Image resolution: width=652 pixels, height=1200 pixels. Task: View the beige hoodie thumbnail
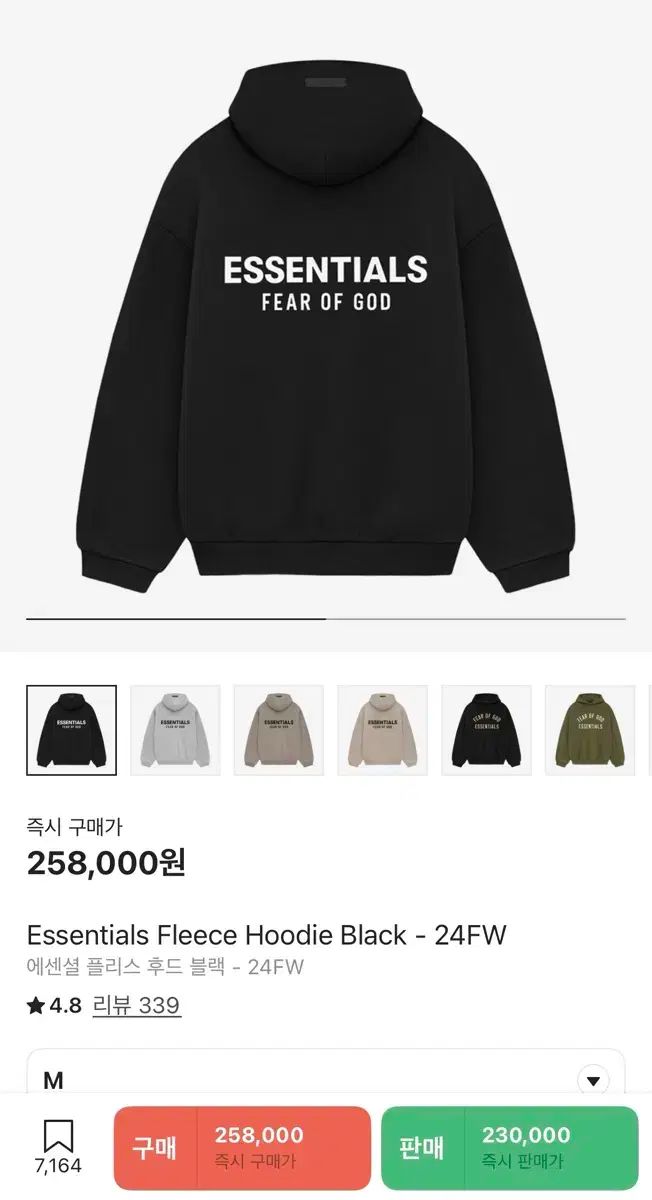point(383,730)
